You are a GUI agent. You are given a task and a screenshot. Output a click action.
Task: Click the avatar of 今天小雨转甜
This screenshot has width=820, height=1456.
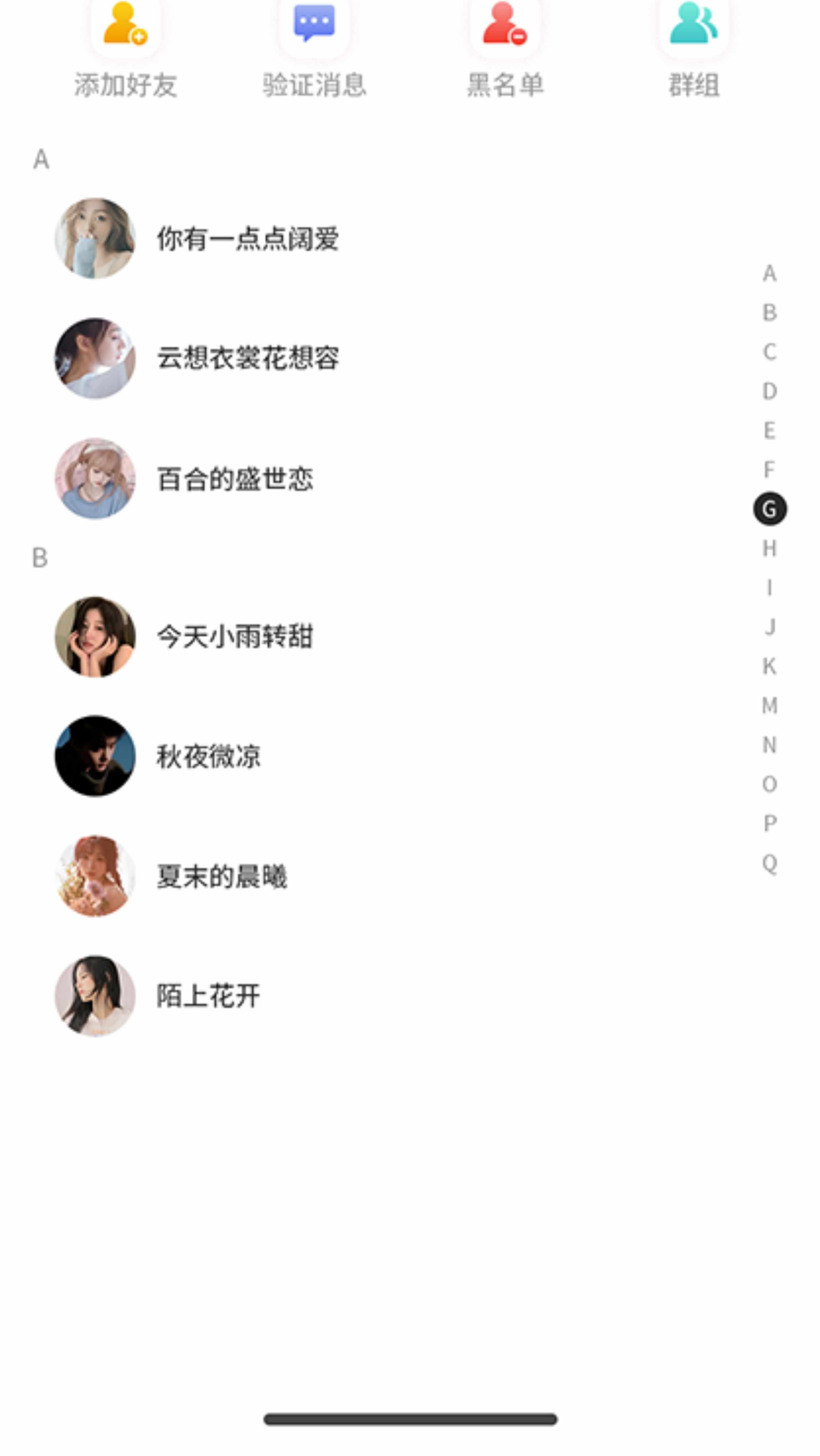click(x=96, y=636)
